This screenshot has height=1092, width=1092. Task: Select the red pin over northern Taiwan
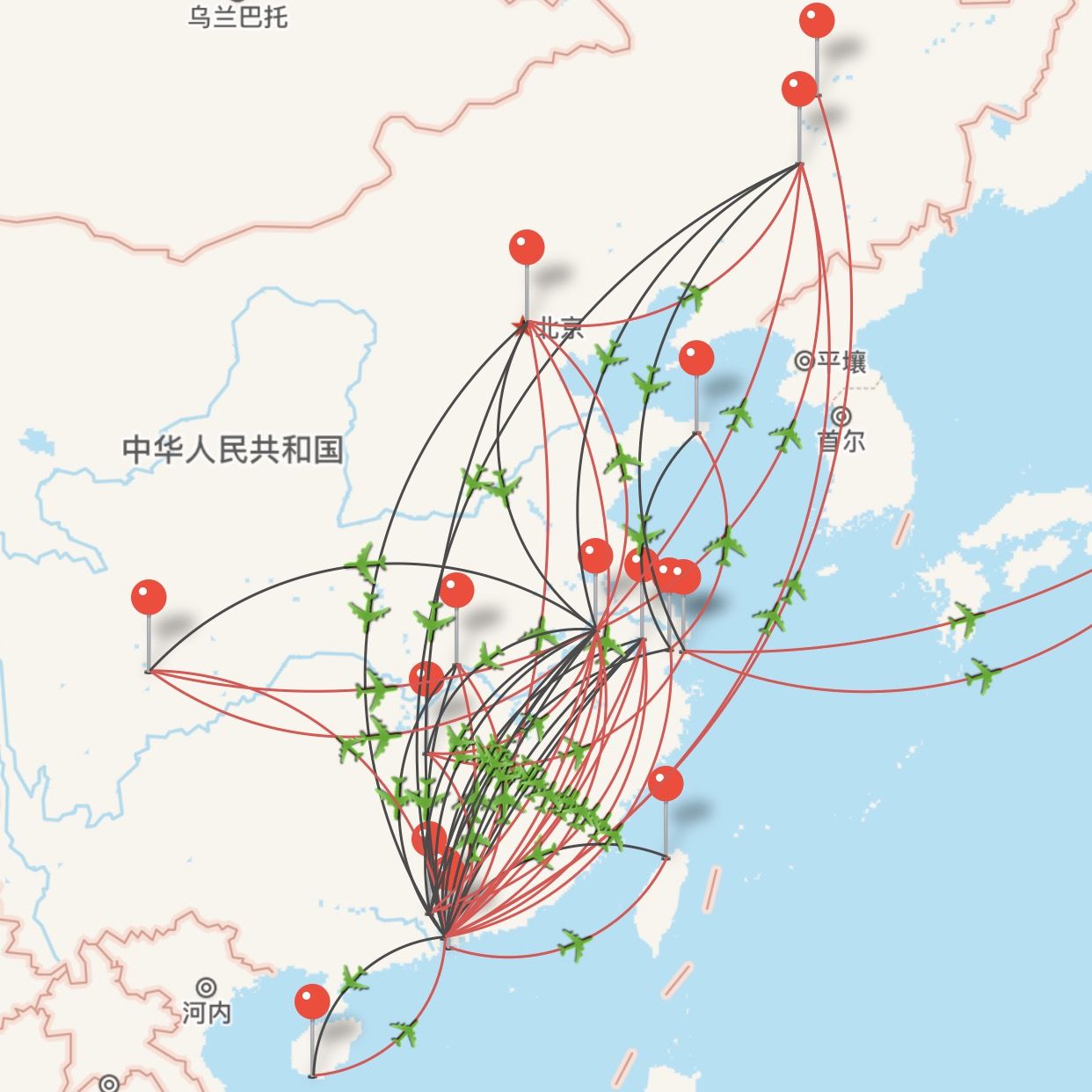pos(666,783)
